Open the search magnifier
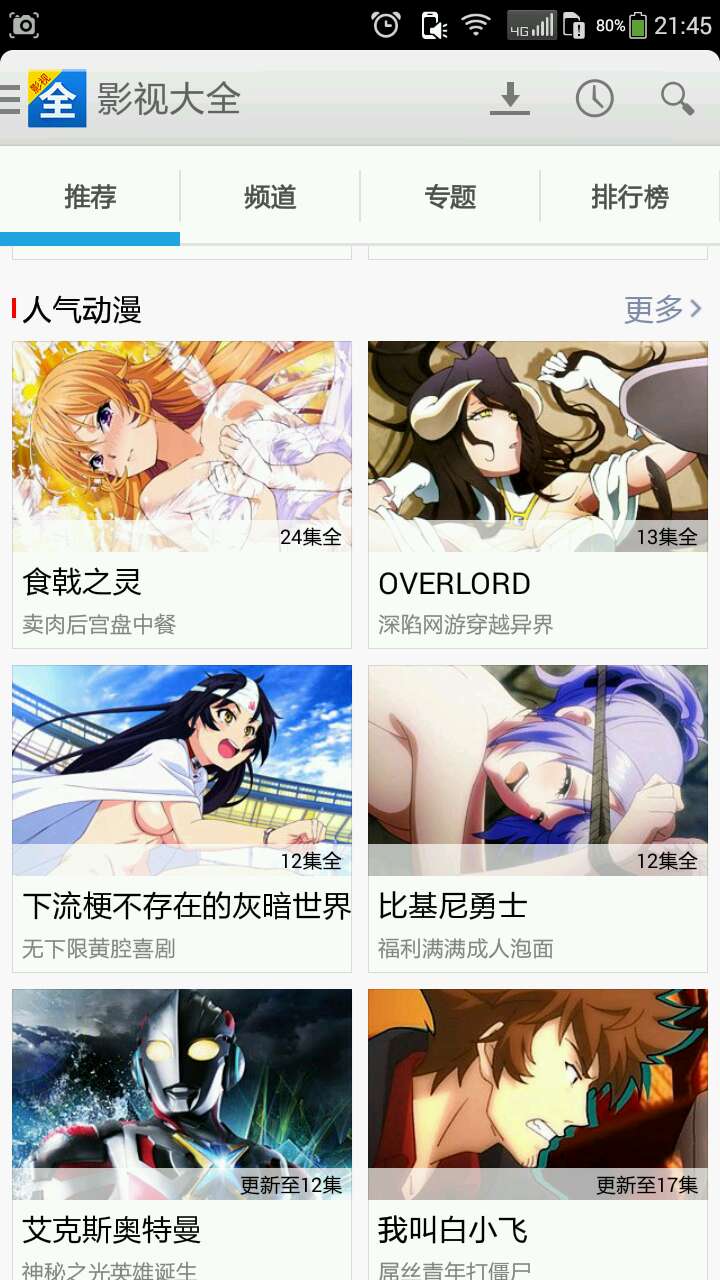This screenshot has height=1280, width=720. point(677,99)
